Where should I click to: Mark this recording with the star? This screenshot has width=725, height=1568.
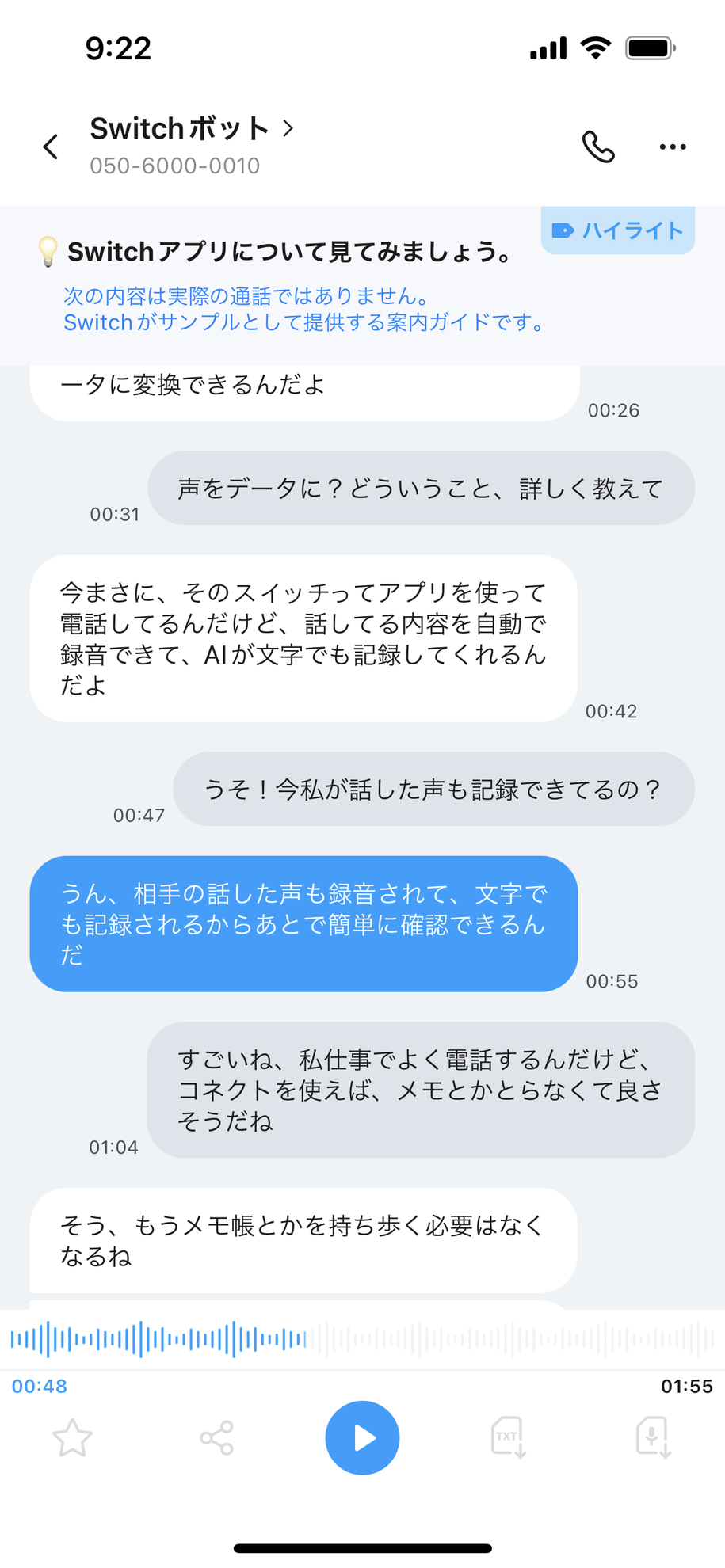point(72,1437)
